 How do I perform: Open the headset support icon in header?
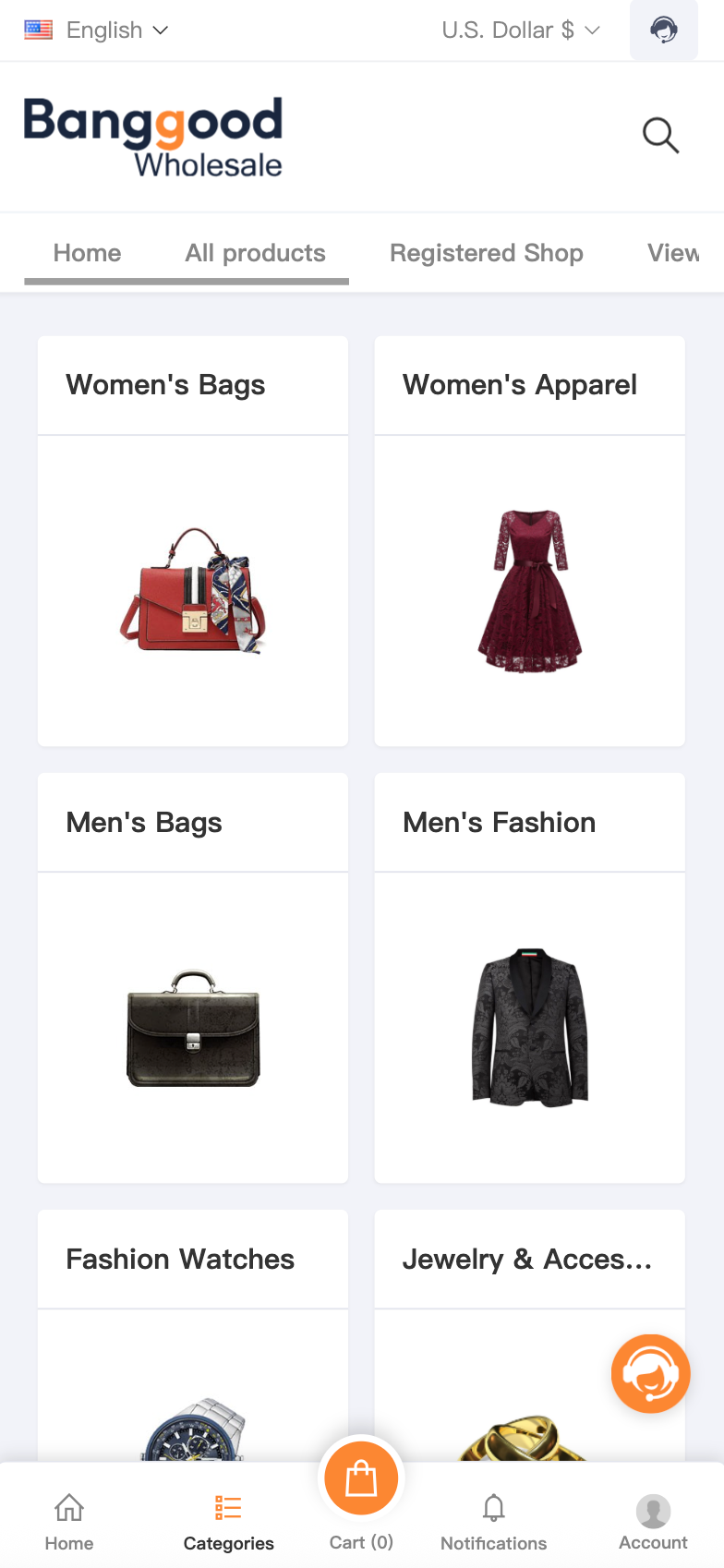(663, 30)
